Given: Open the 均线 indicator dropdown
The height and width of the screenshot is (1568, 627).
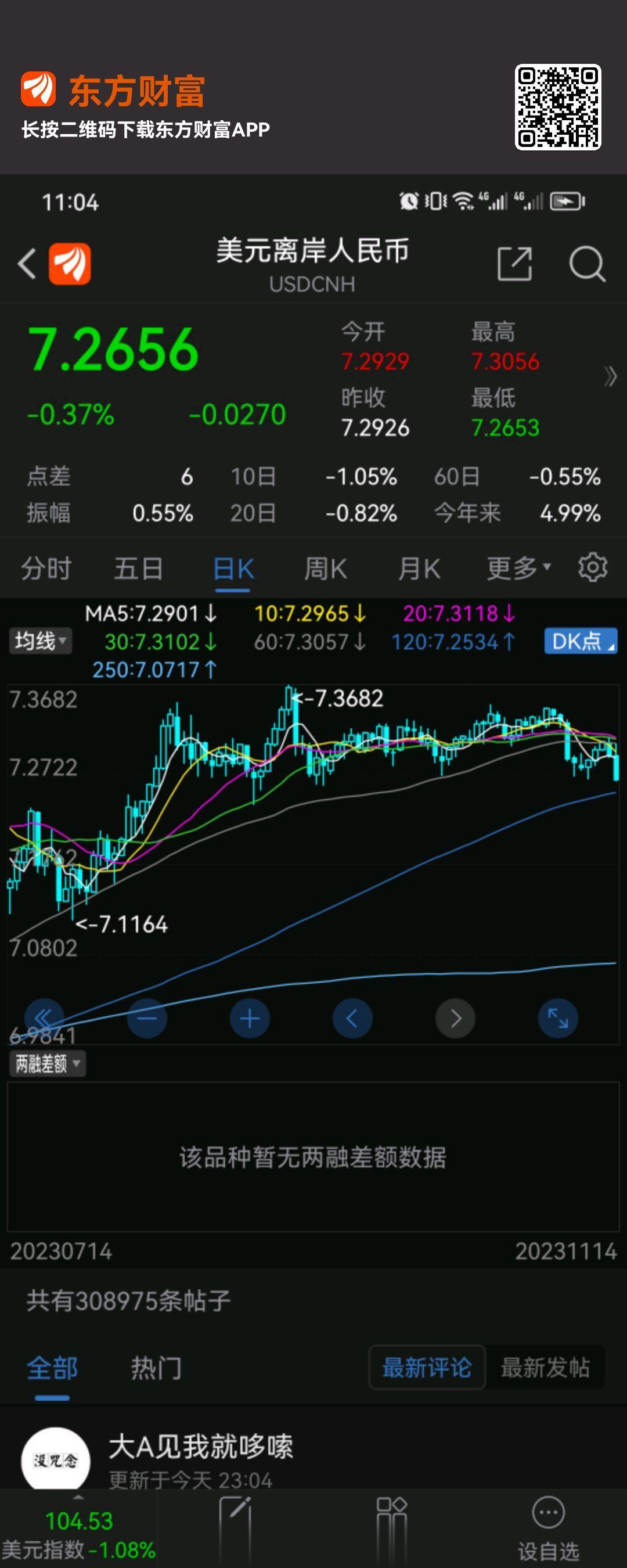Looking at the screenshot, I should pyautogui.click(x=39, y=641).
